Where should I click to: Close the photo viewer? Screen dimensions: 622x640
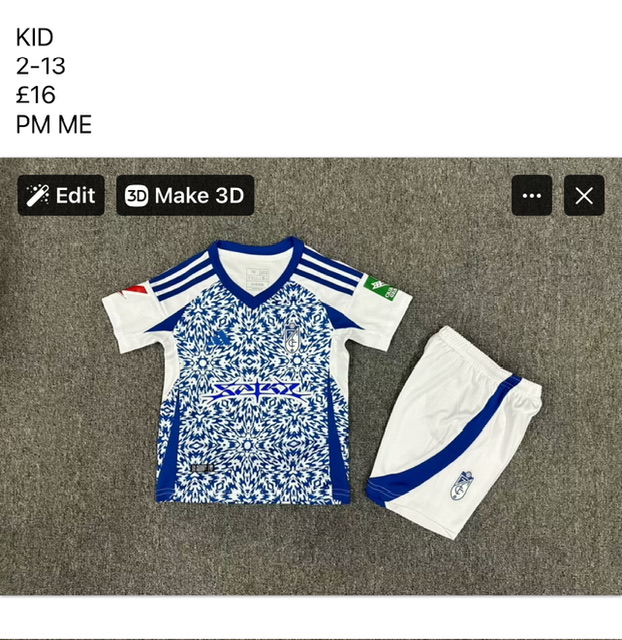(x=584, y=195)
